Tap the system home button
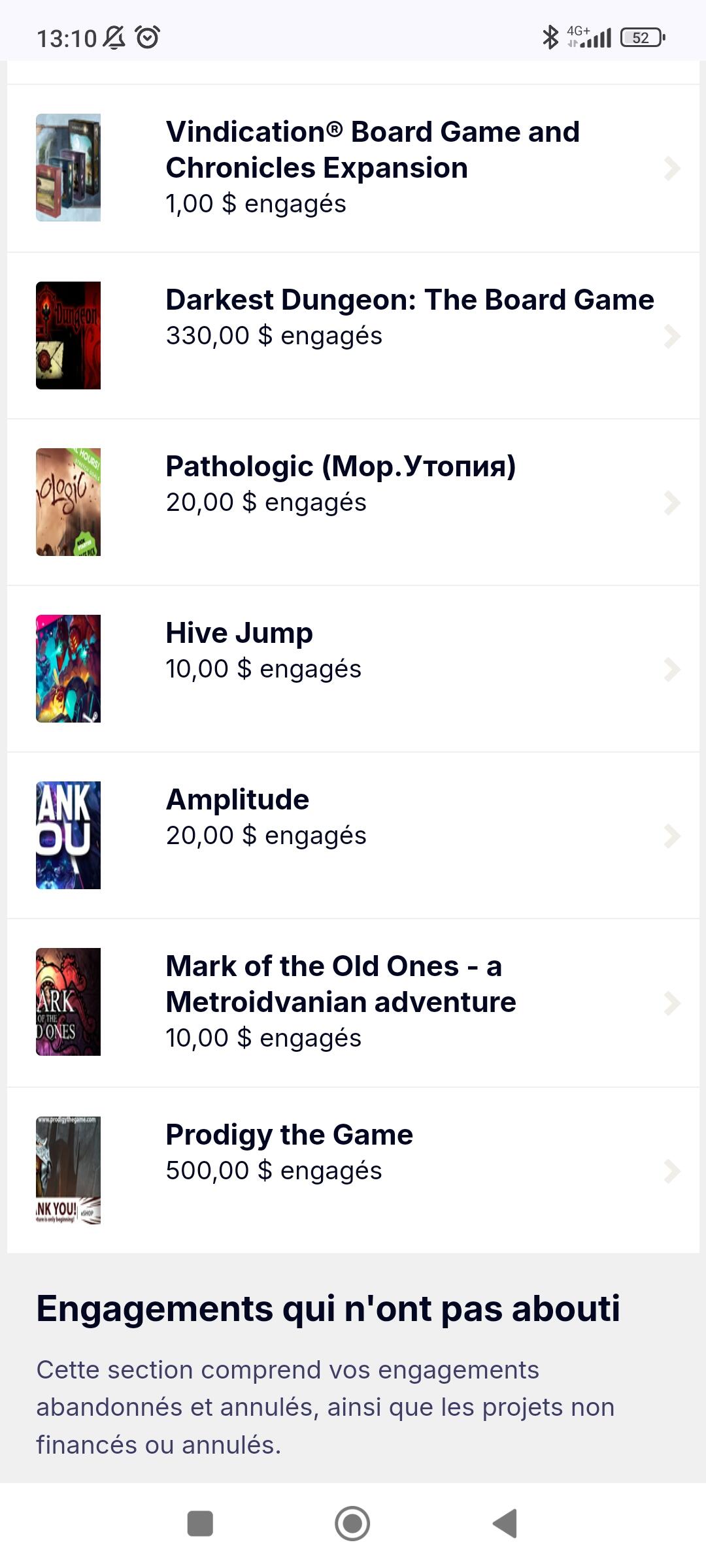Image resolution: width=706 pixels, height=1568 pixels. point(352,1524)
